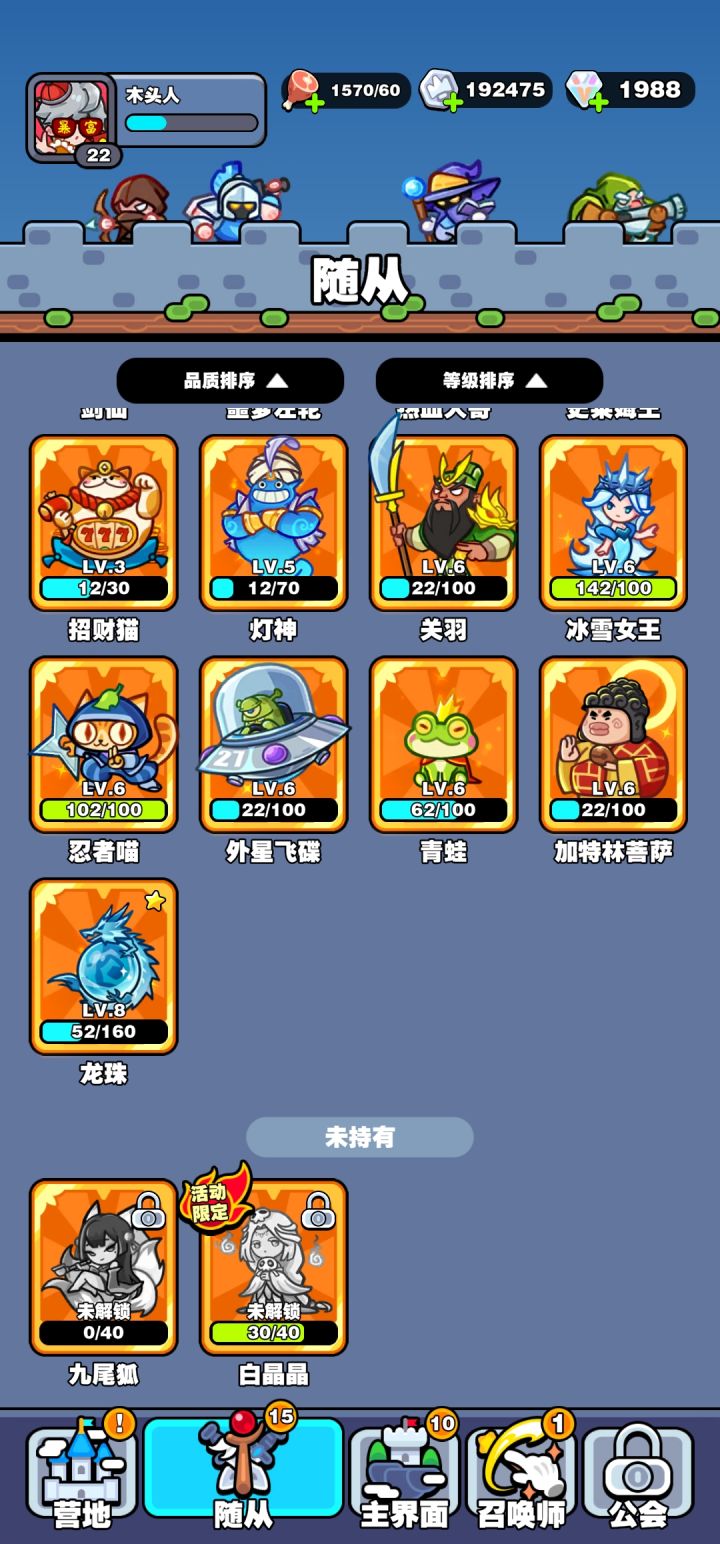The width and height of the screenshot is (720, 1544).
Task: Switch to the 召唤师 tab
Action: (x=522, y=1474)
